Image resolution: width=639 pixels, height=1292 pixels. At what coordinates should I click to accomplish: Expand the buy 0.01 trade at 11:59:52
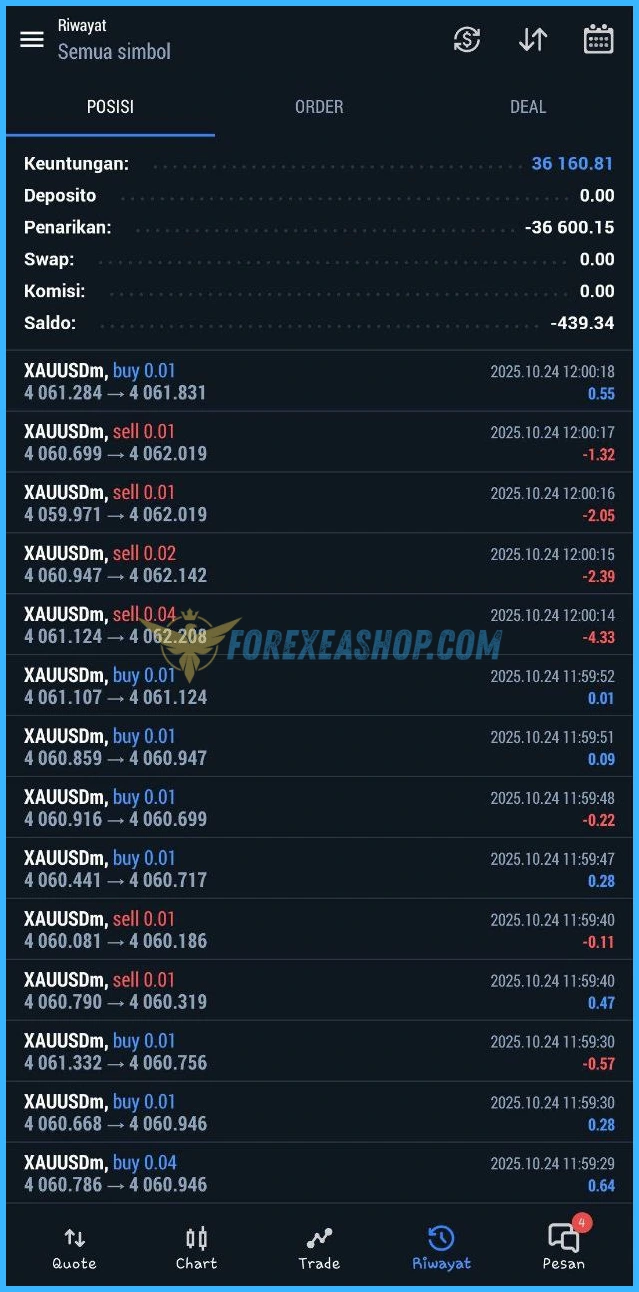[x=319, y=686]
